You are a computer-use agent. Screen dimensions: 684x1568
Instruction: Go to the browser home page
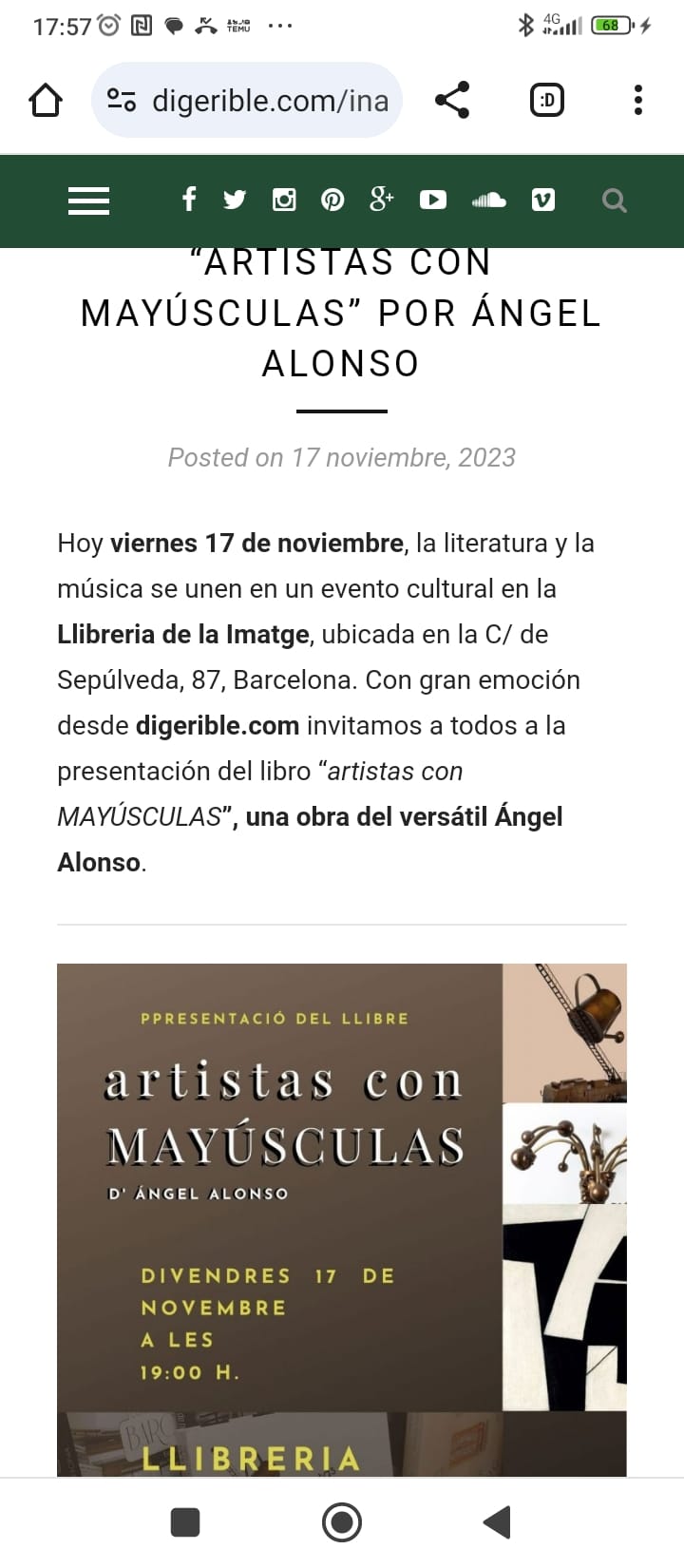tap(46, 100)
